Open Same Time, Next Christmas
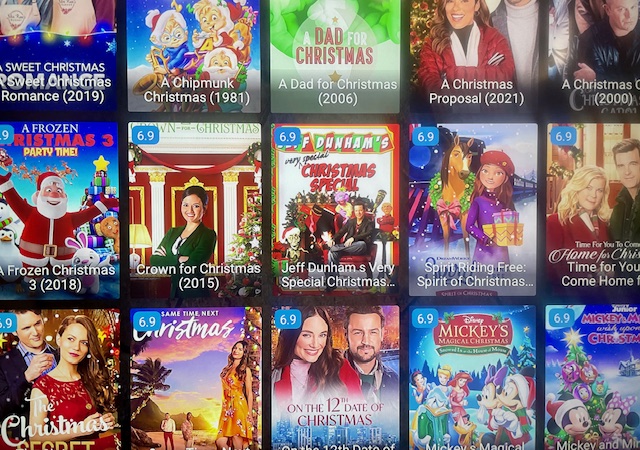This screenshot has width=640, height=450. click(x=195, y=378)
